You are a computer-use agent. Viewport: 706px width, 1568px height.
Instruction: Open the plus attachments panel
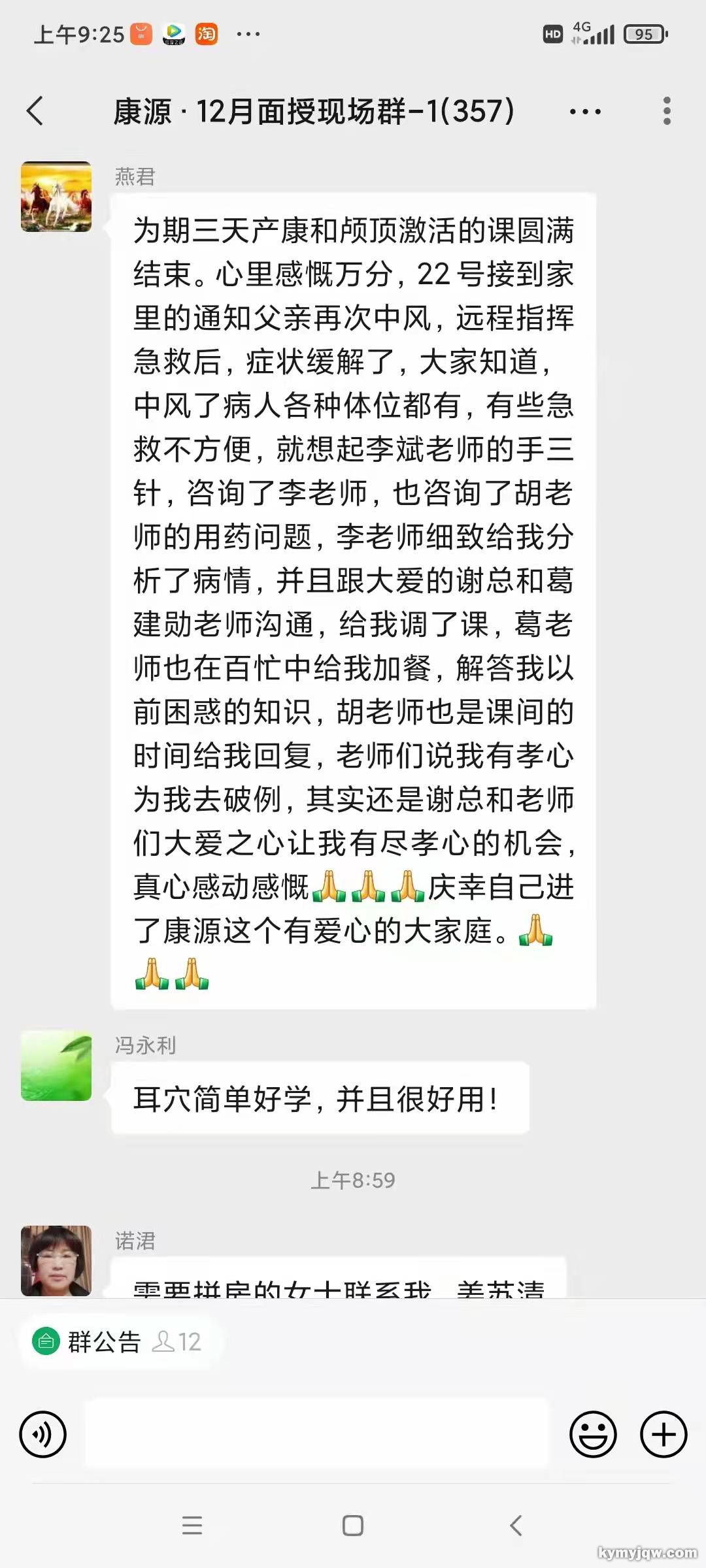663,1434
